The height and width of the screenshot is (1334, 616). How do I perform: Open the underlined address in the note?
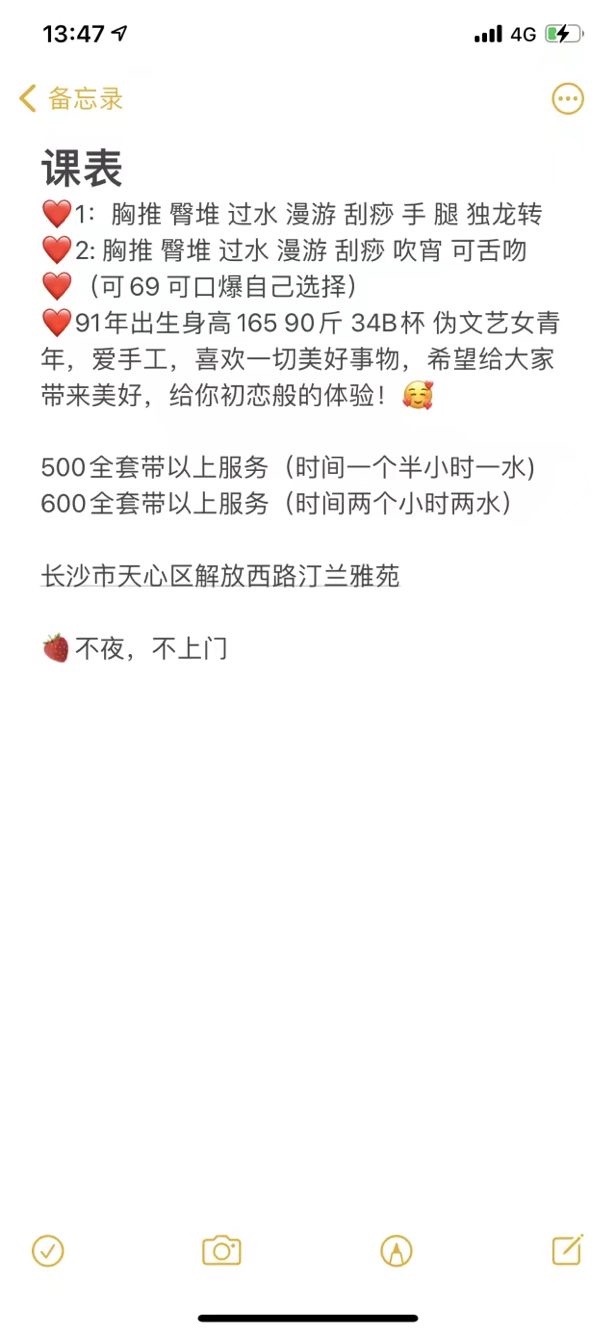[x=220, y=577]
